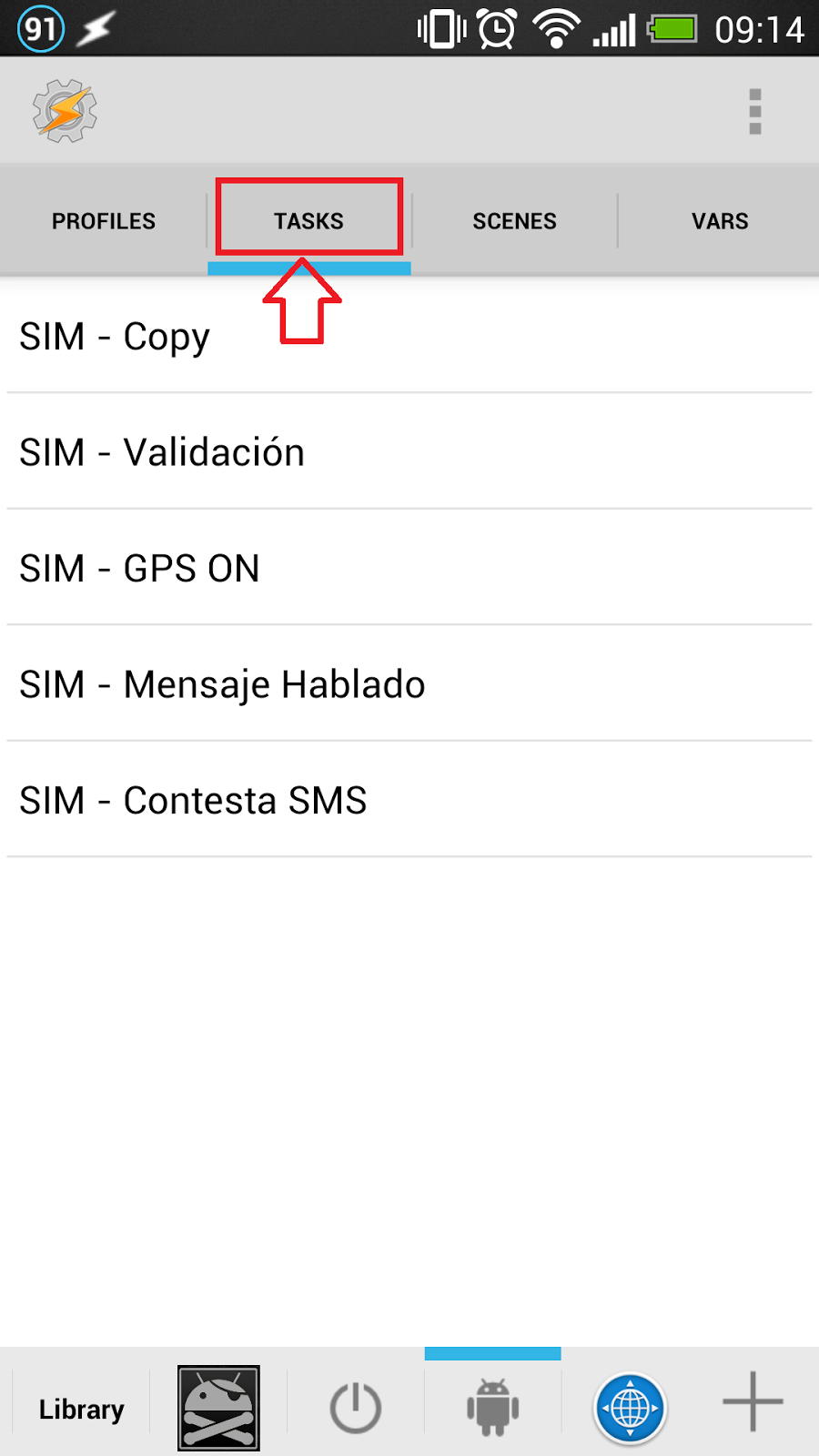Open the overflow menu with three dots
Viewport: 819px width, 1456px height.
coord(753,109)
